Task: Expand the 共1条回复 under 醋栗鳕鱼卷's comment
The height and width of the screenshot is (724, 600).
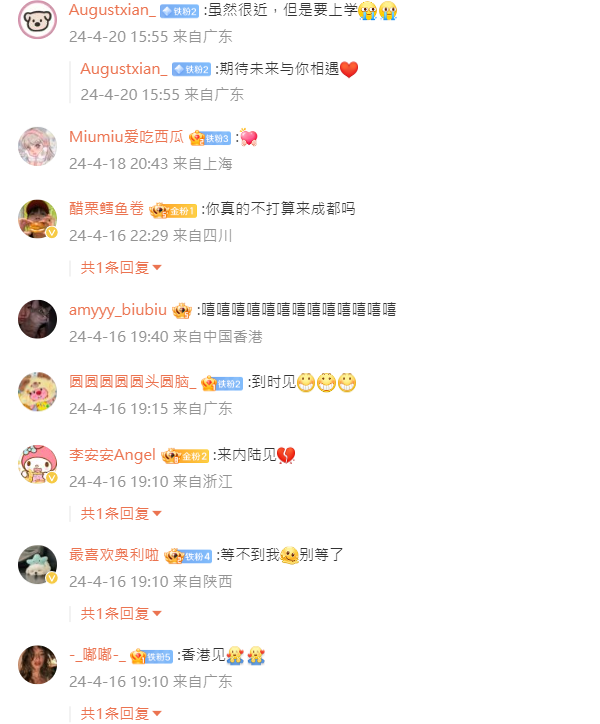Action: (121, 267)
